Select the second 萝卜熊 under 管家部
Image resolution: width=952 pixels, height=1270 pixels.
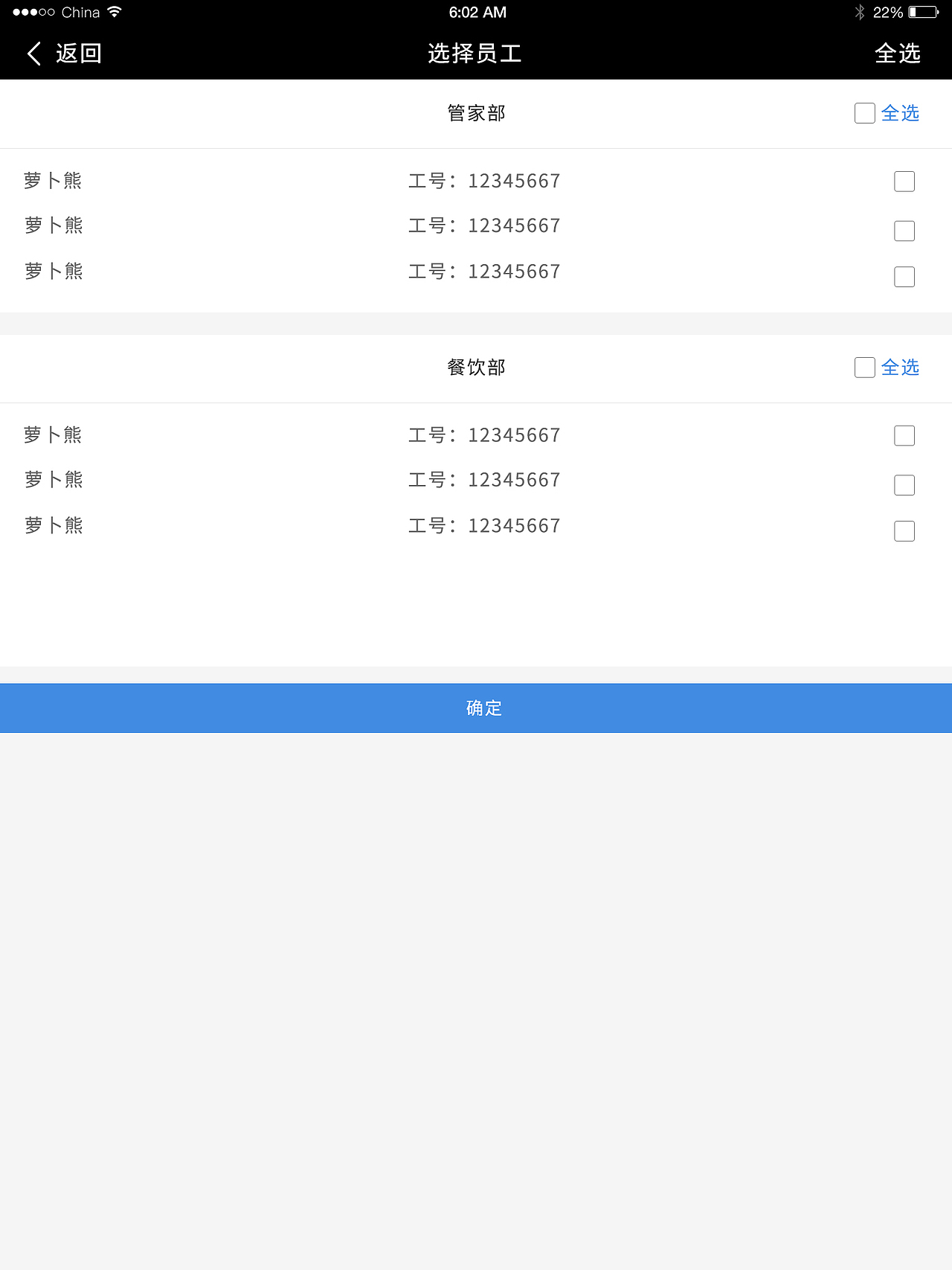point(904,231)
